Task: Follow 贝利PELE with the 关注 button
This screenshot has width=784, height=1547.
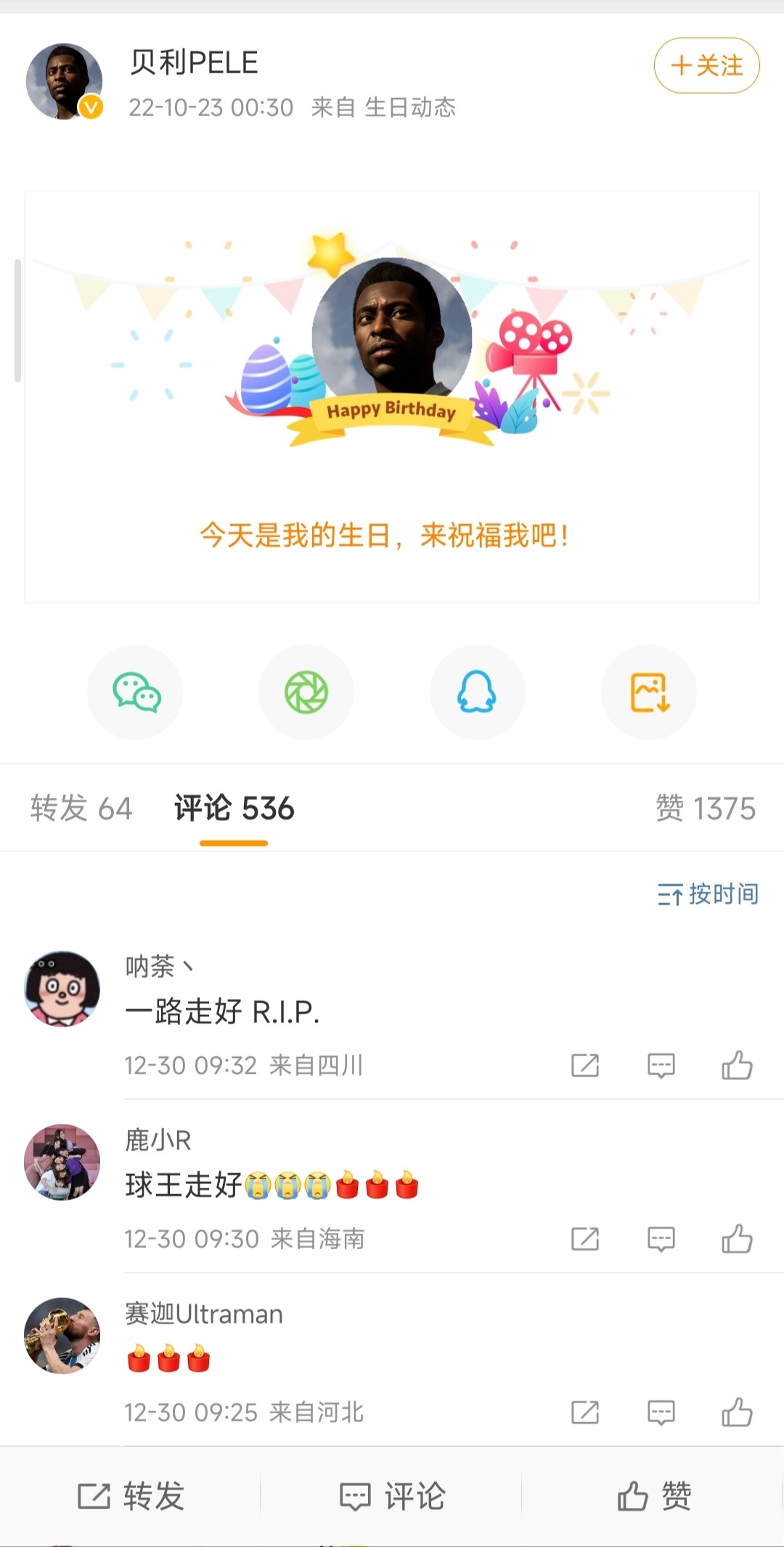Action: 706,65
